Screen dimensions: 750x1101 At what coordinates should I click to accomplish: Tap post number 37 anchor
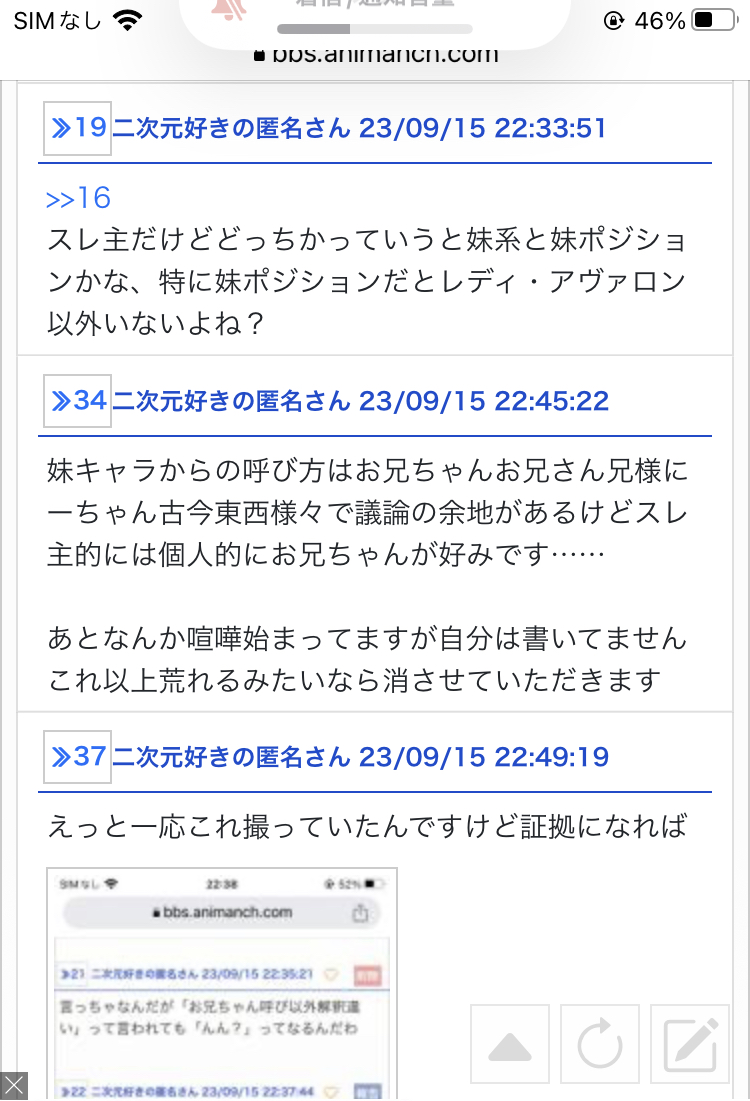pos(77,757)
